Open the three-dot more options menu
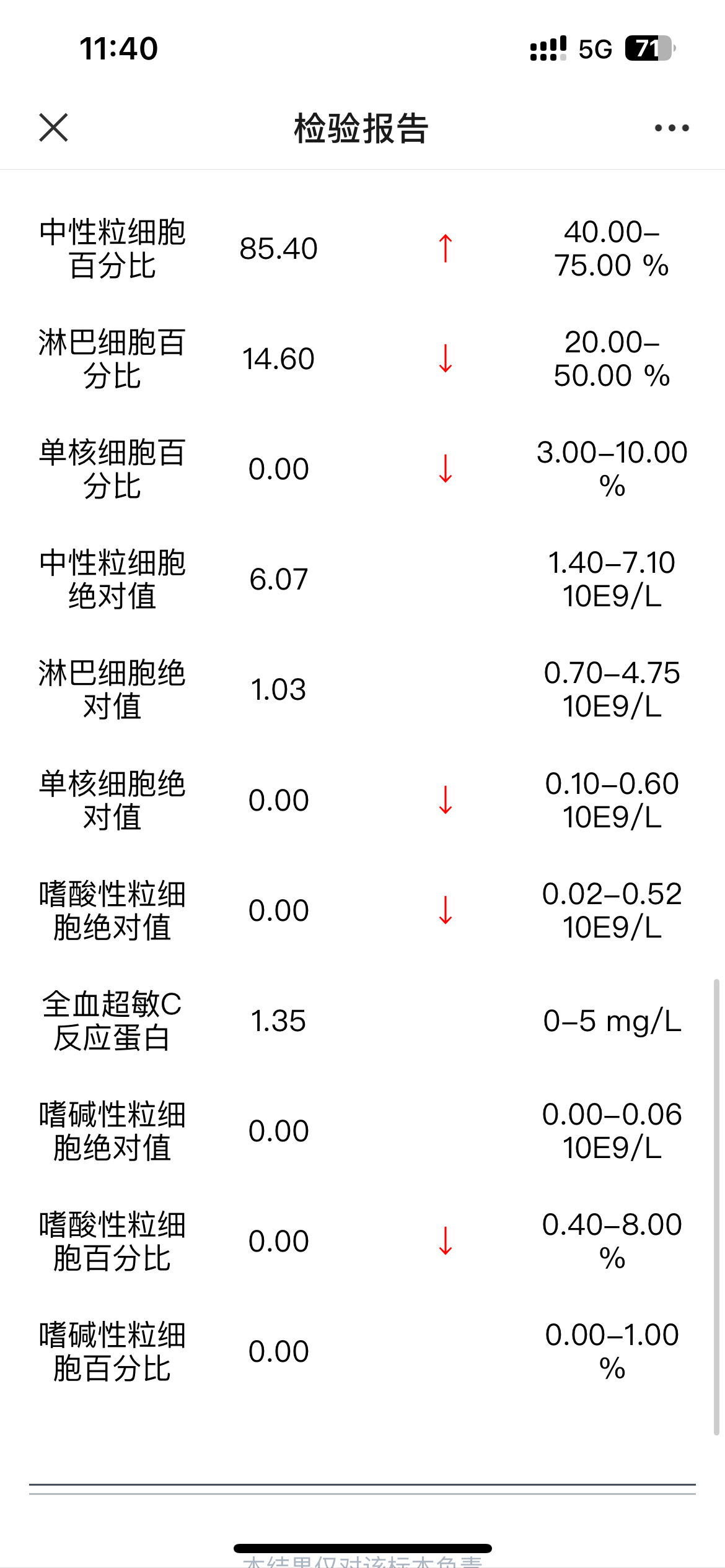The height and width of the screenshot is (1568, 725). pos(672,128)
